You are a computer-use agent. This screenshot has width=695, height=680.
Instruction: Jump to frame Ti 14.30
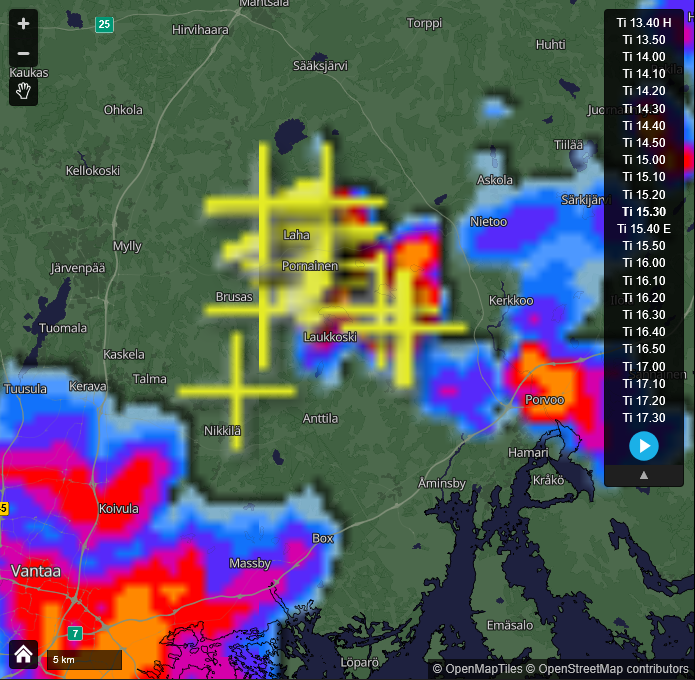pyautogui.click(x=643, y=108)
